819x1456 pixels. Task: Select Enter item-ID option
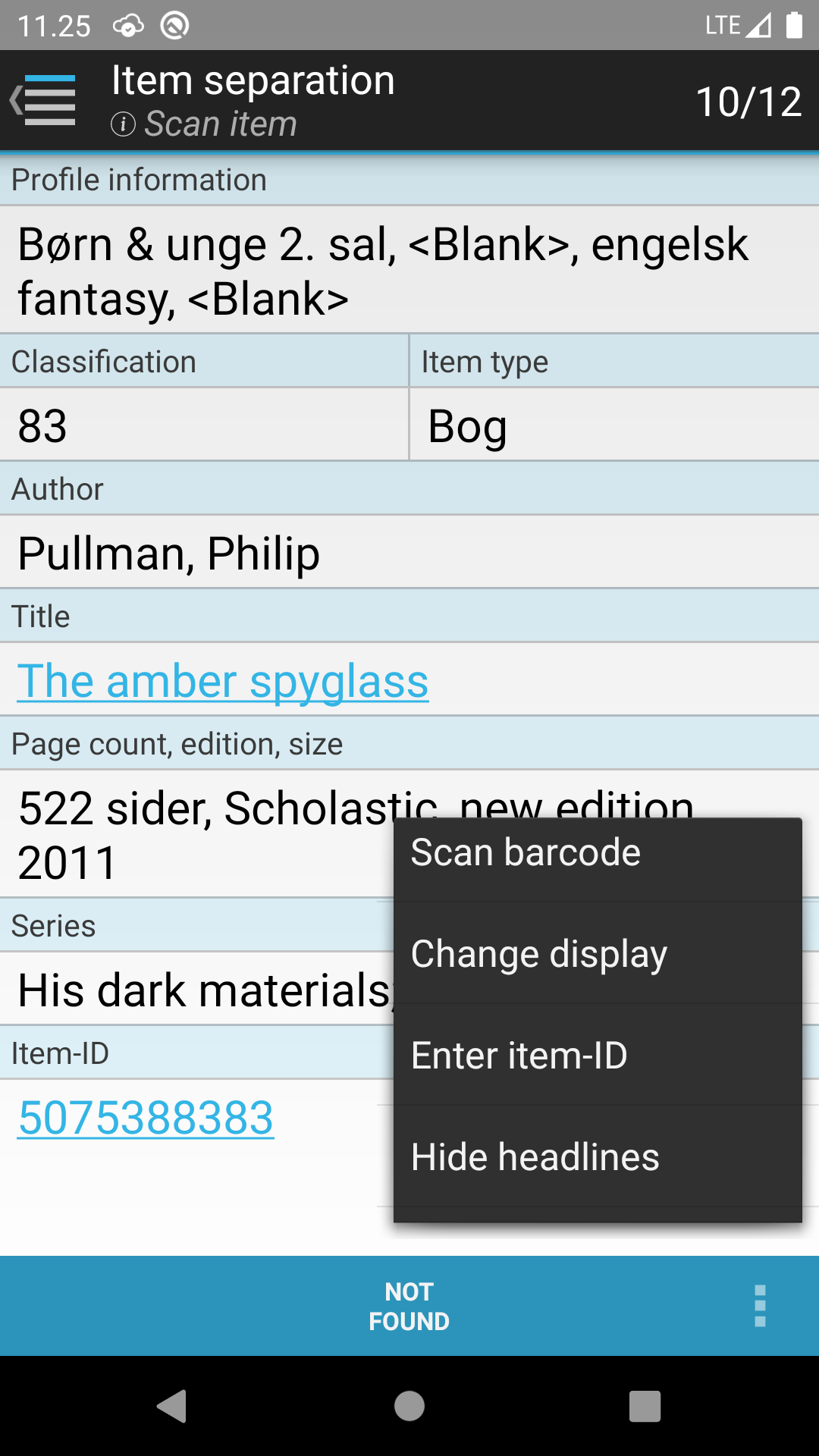pos(598,1056)
